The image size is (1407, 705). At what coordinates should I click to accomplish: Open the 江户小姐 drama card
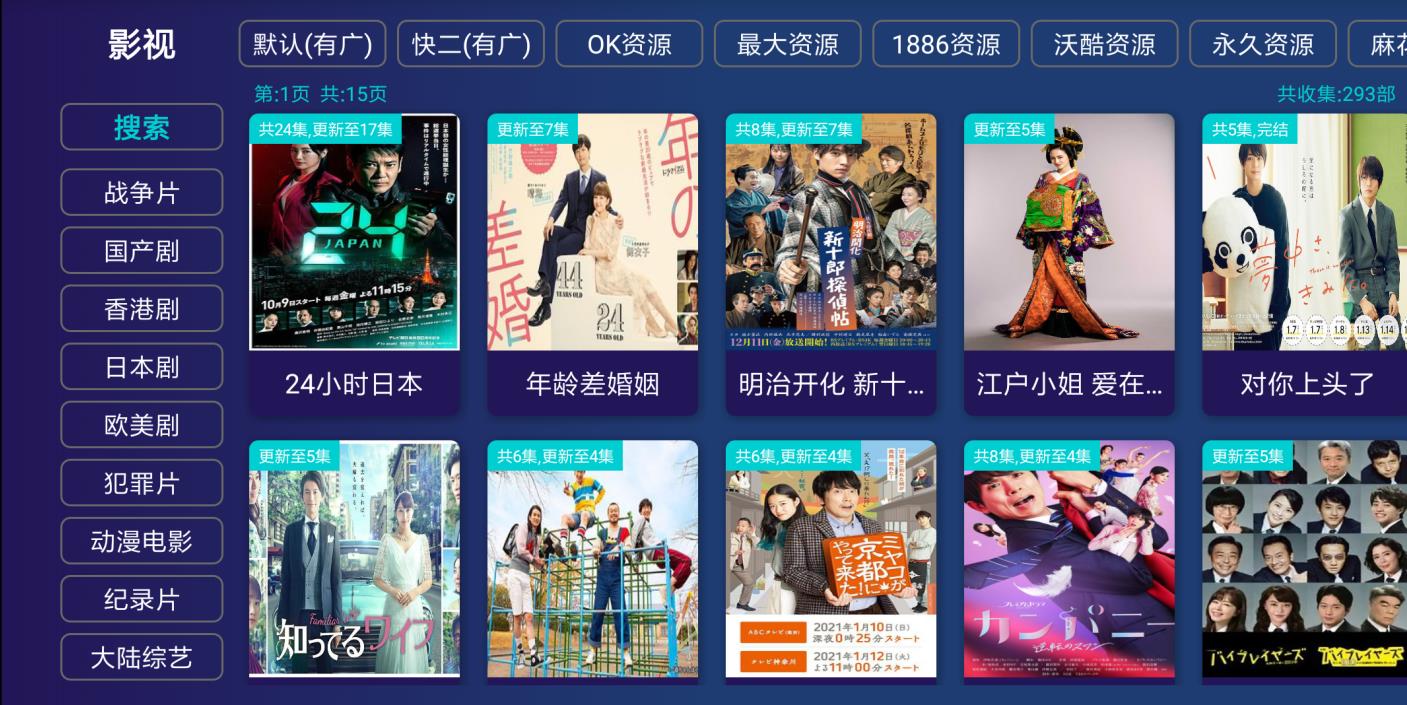tap(1069, 262)
